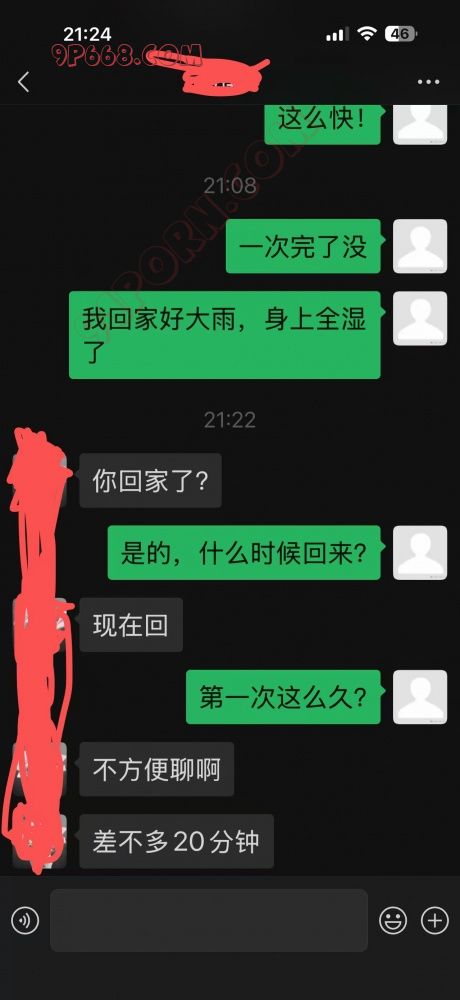Open the emoji sticker panel
Viewport: 460px width, 1000px height.
click(393, 920)
